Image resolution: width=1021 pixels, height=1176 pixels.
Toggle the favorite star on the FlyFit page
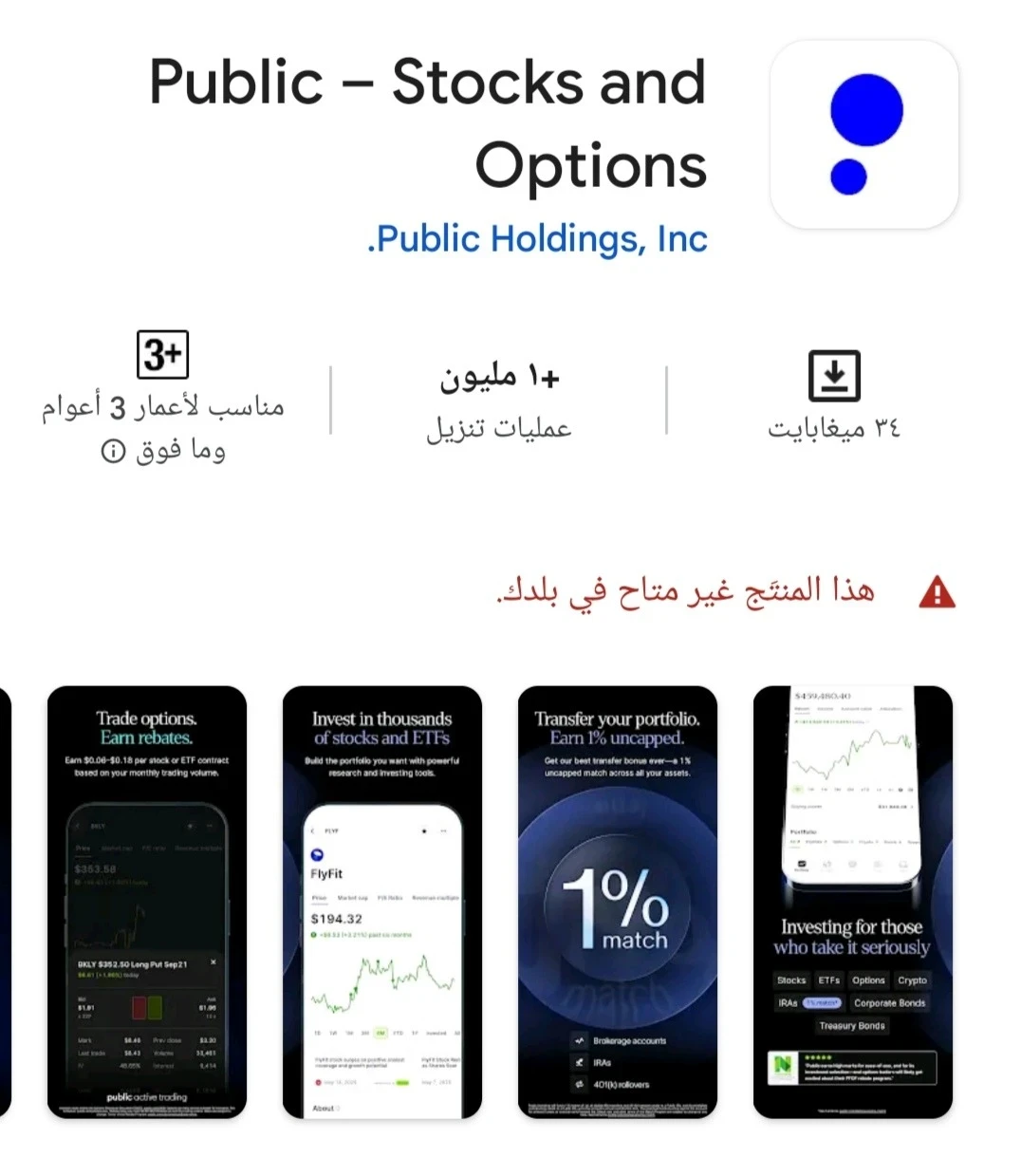point(423,831)
